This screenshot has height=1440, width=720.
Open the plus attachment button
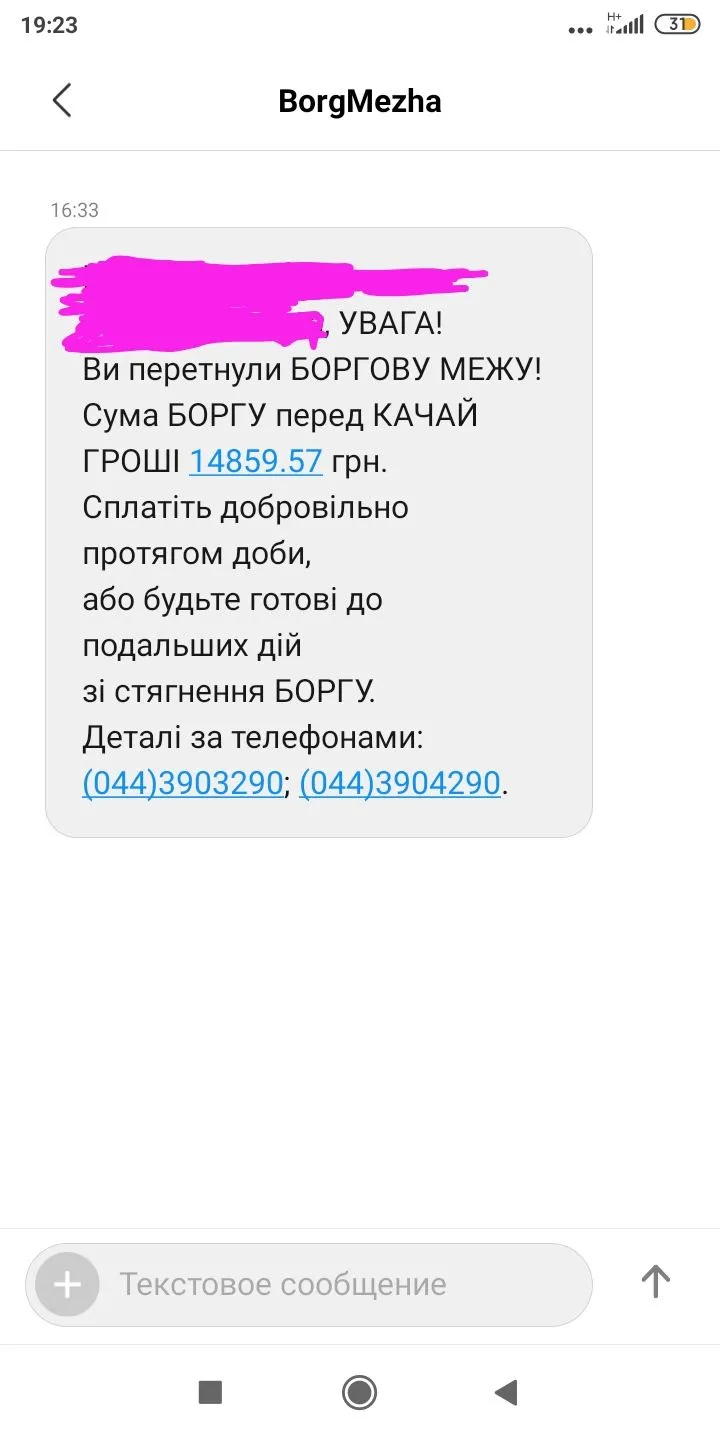[x=67, y=1284]
